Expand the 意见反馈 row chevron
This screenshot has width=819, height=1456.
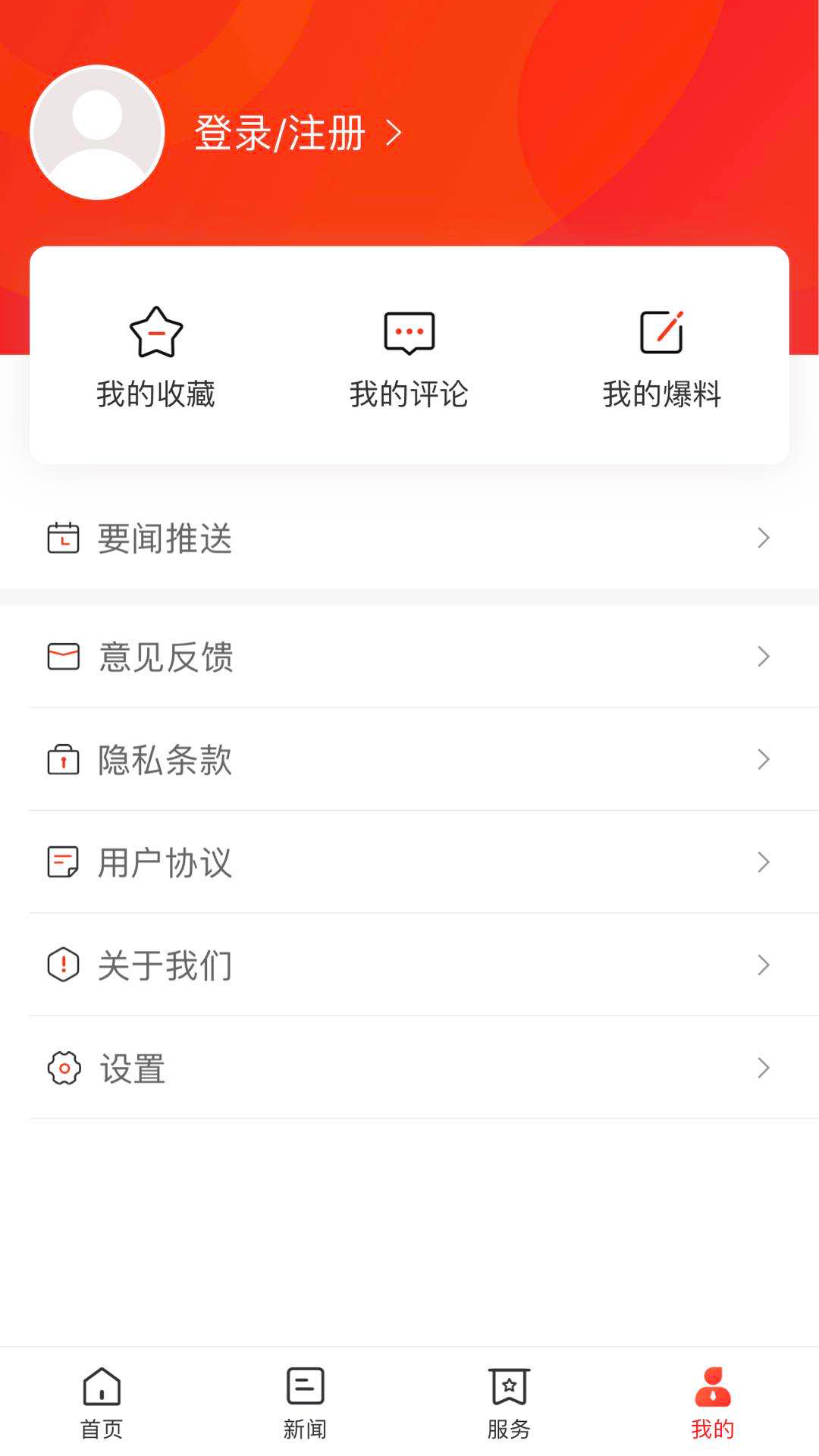tap(764, 657)
